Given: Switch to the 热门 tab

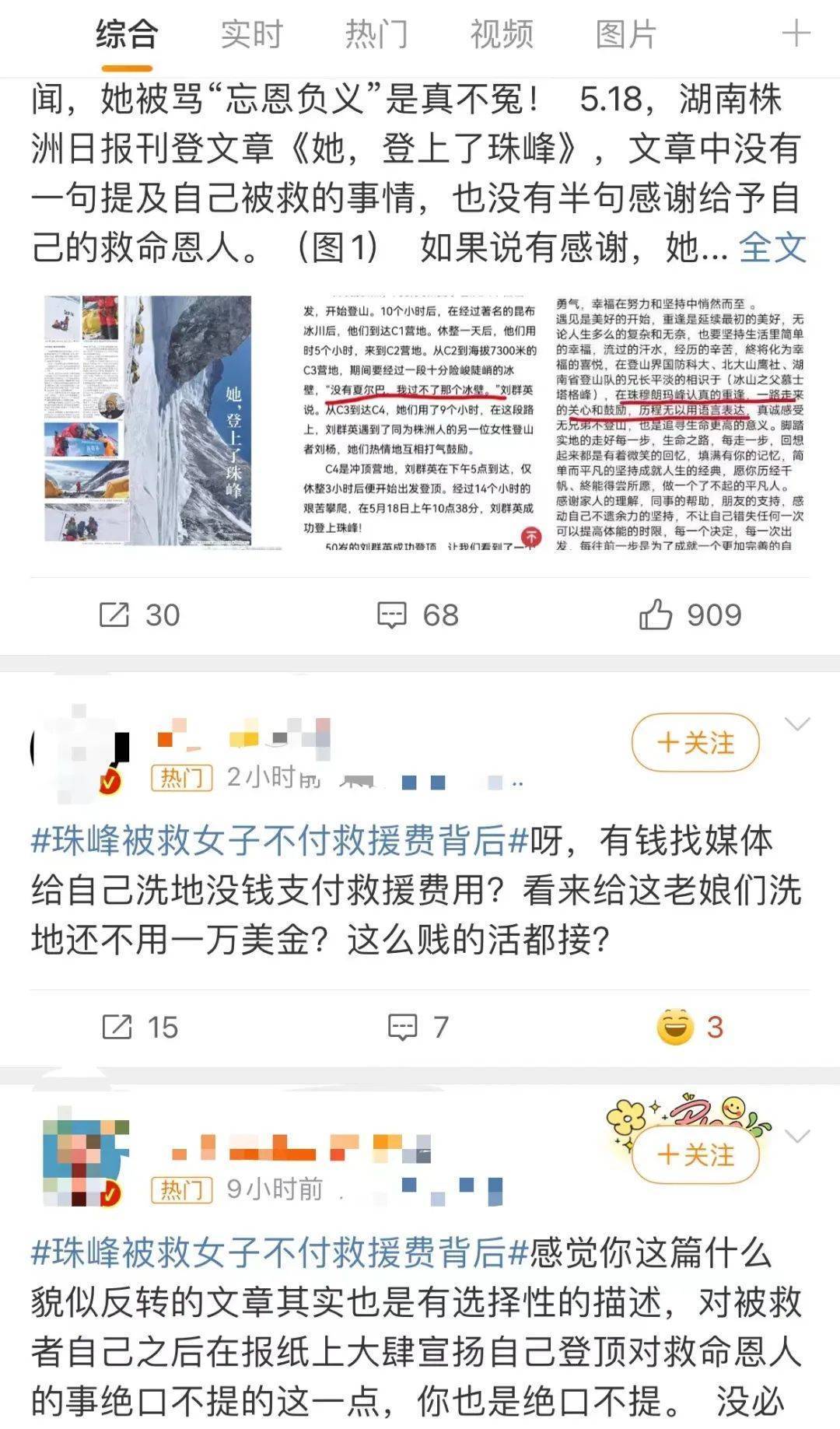Looking at the screenshot, I should coord(376,34).
